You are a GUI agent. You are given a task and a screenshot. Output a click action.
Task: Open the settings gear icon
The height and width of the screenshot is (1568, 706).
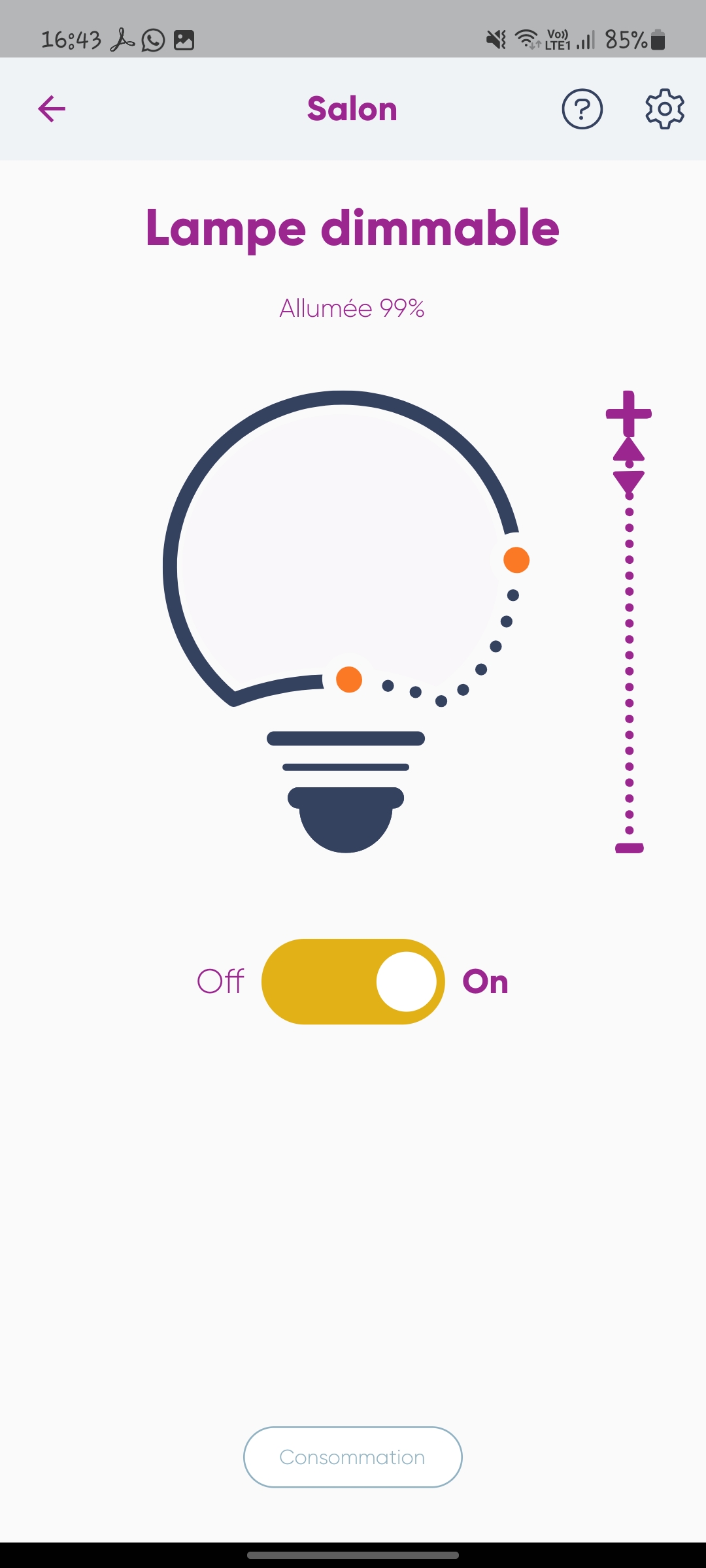coord(664,109)
